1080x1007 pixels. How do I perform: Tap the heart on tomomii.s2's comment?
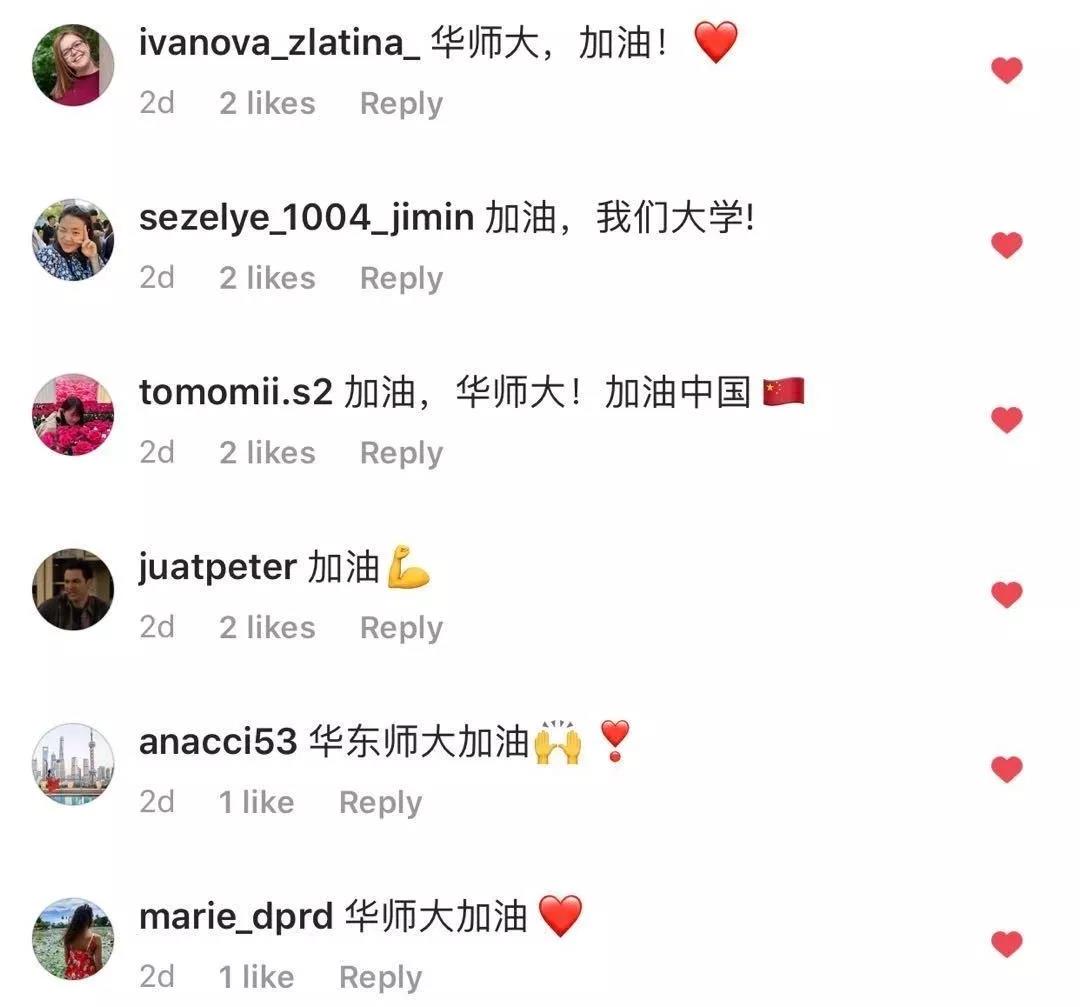(1006, 420)
